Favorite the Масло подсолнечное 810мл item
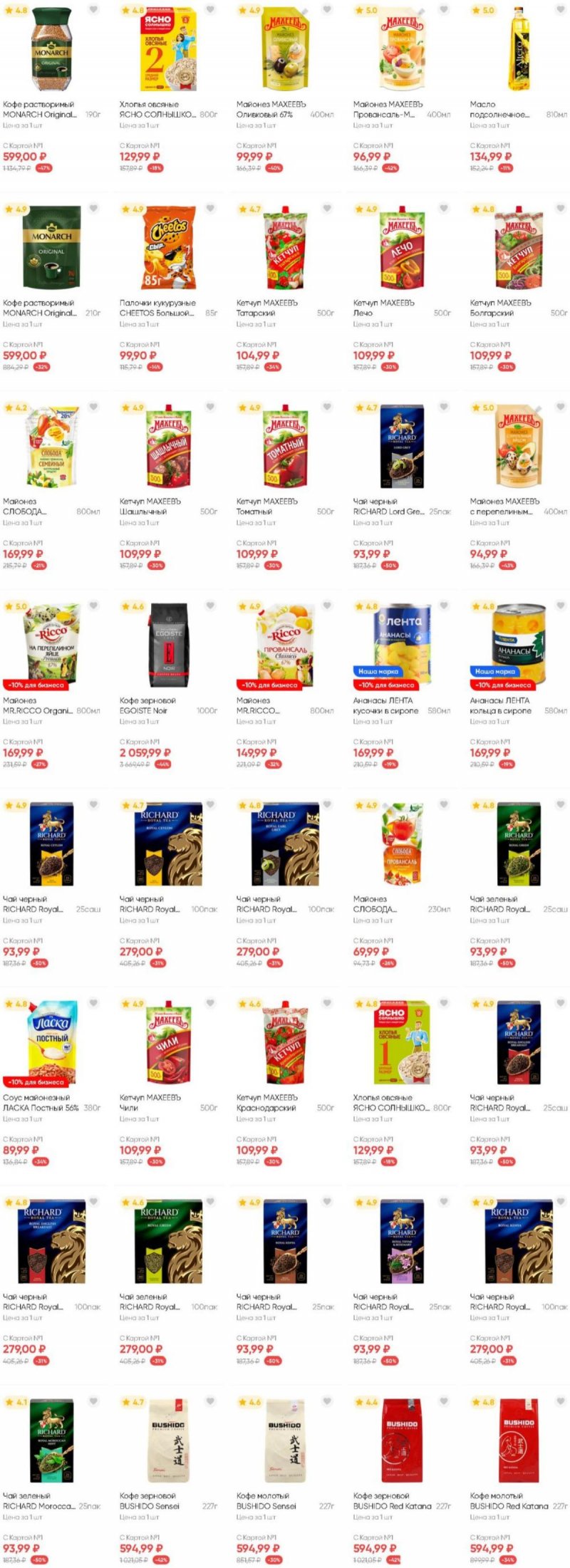570x1568 pixels. click(x=560, y=9)
